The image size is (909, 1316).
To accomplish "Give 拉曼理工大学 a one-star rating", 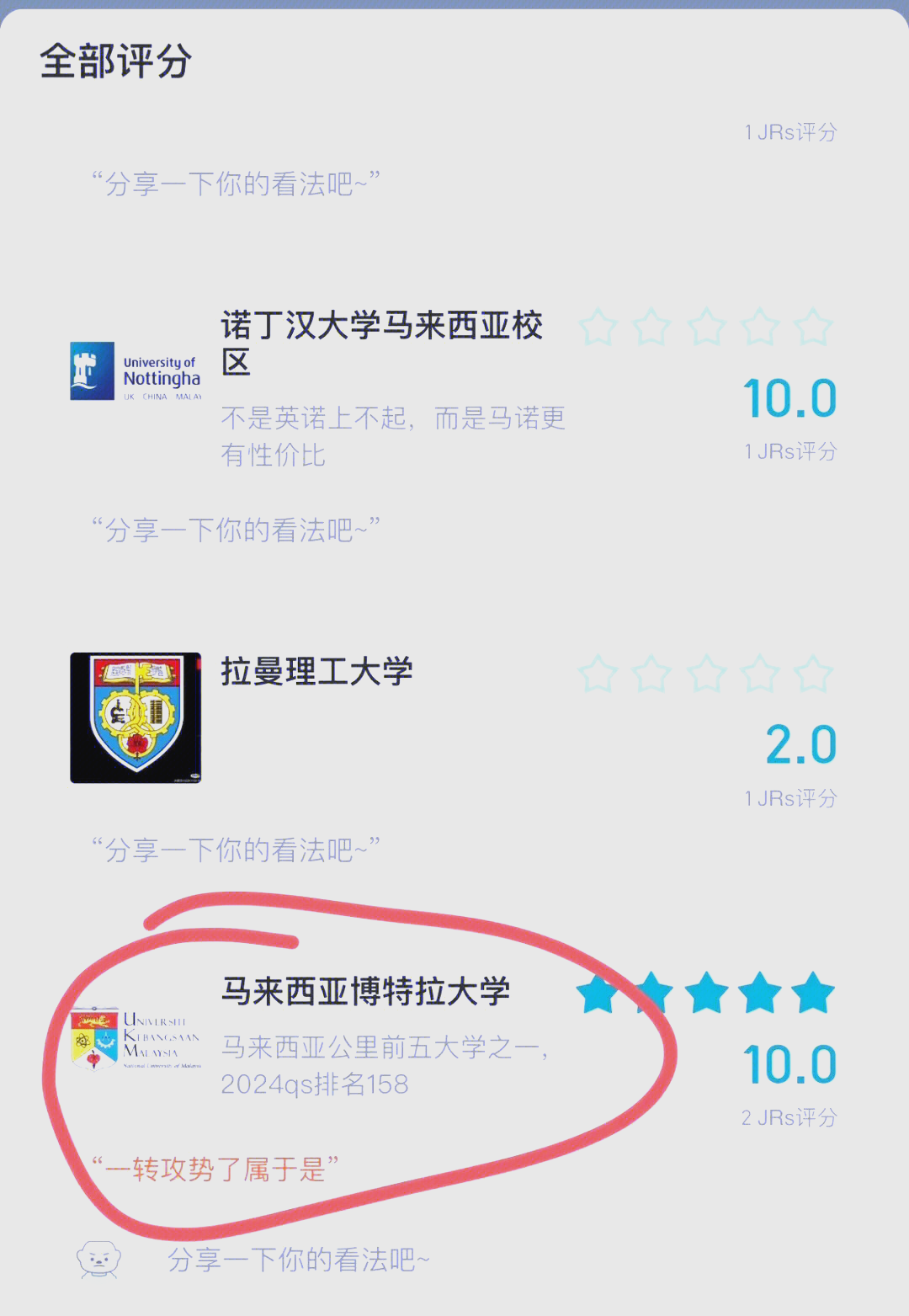I will point(598,674).
